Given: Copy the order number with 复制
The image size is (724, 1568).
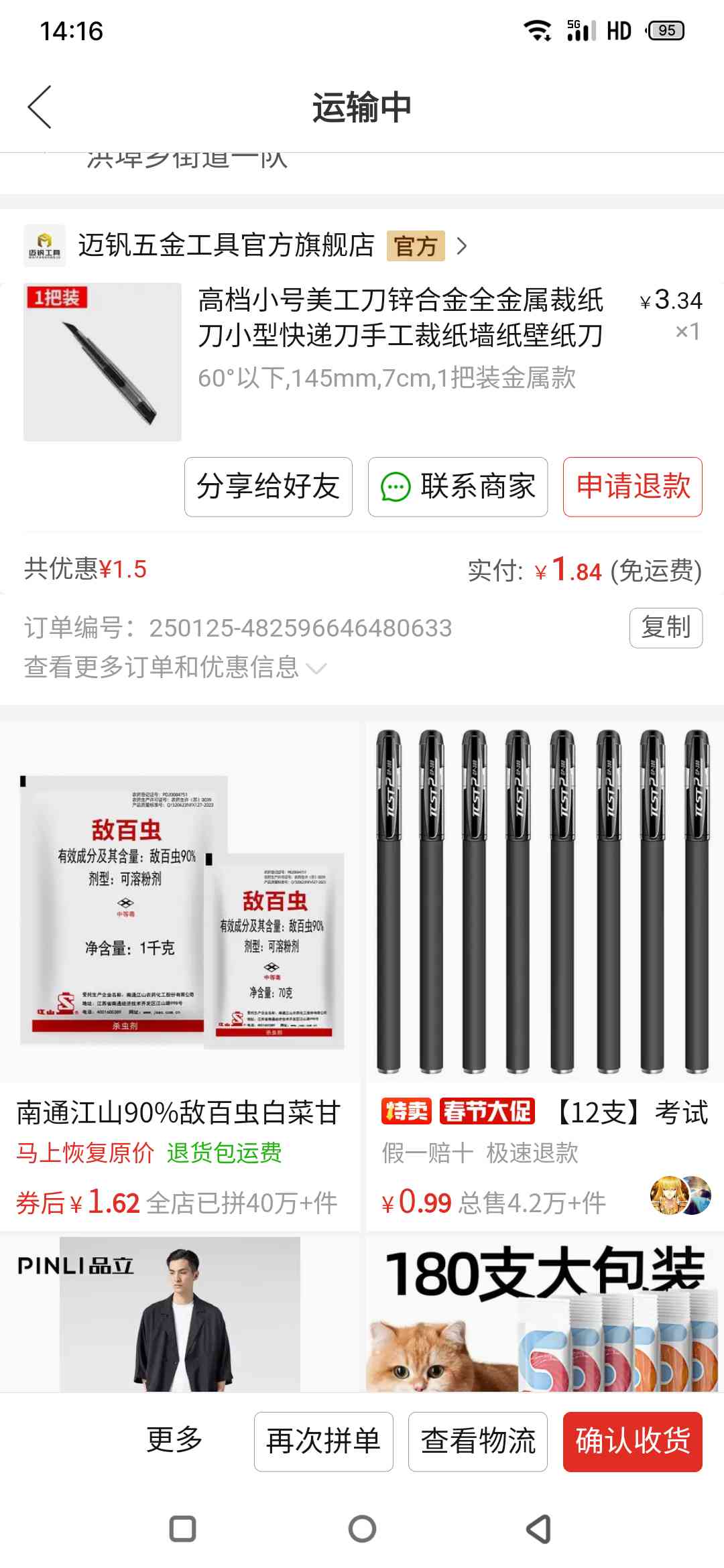Looking at the screenshot, I should (666, 628).
